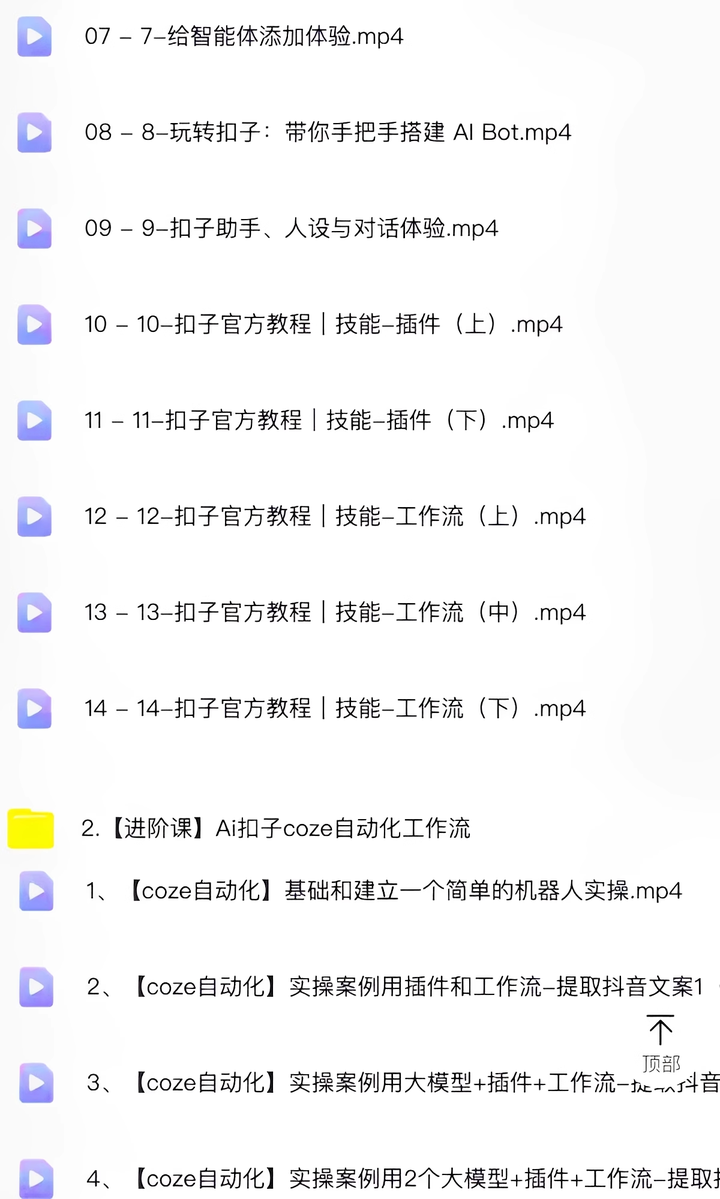Click the video icon for "12–技能–工作流（上）"

click(33, 517)
